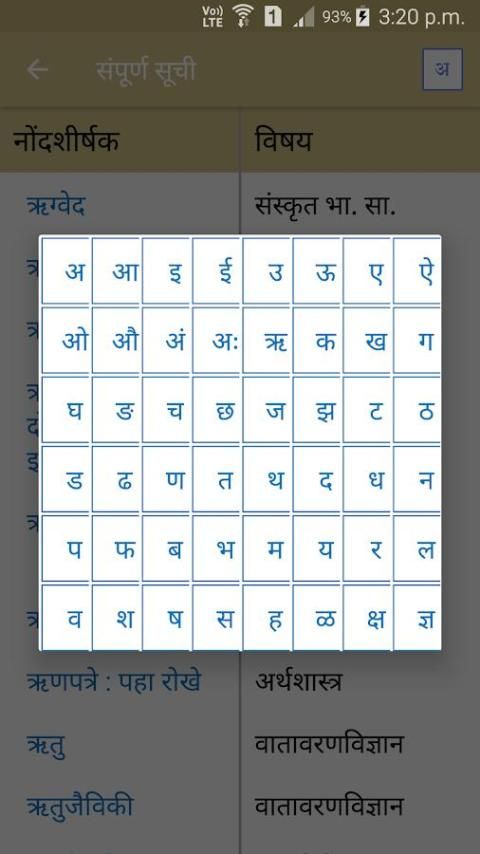This screenshot has height=854, width=480.
Task: Tap the letter ठ
Action: 417,410
